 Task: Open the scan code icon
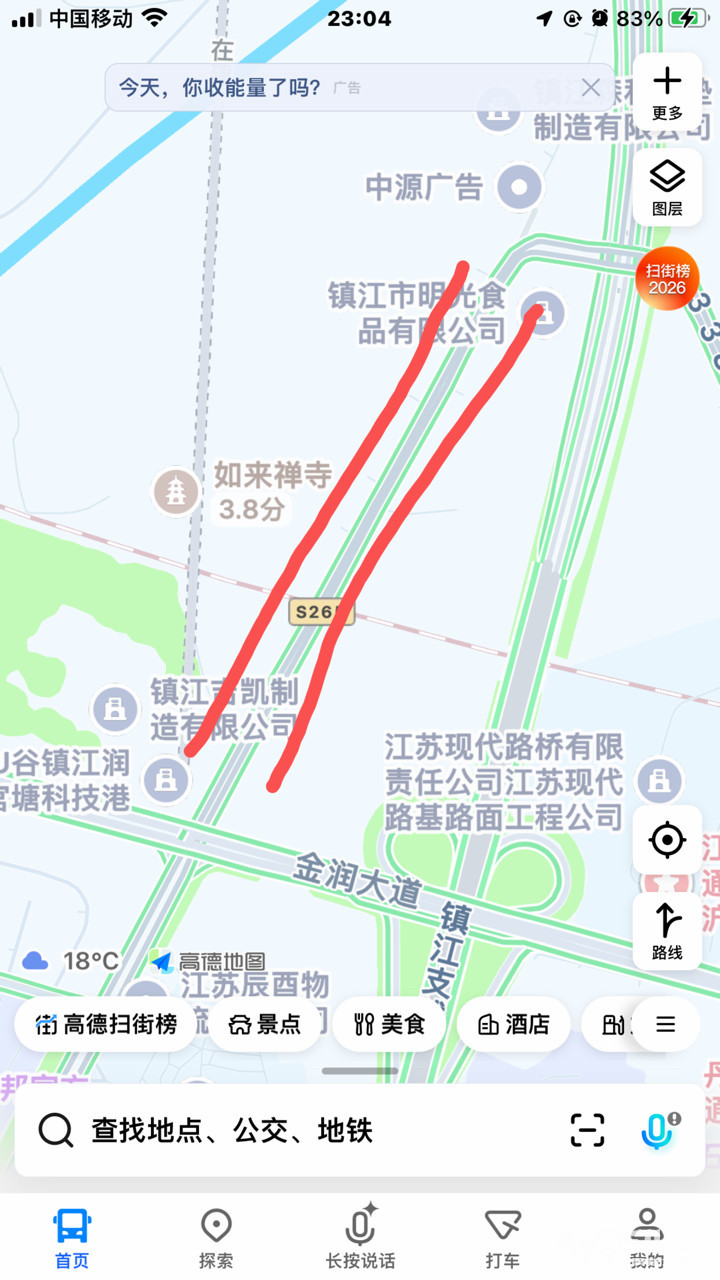[x=587, y=1130]
